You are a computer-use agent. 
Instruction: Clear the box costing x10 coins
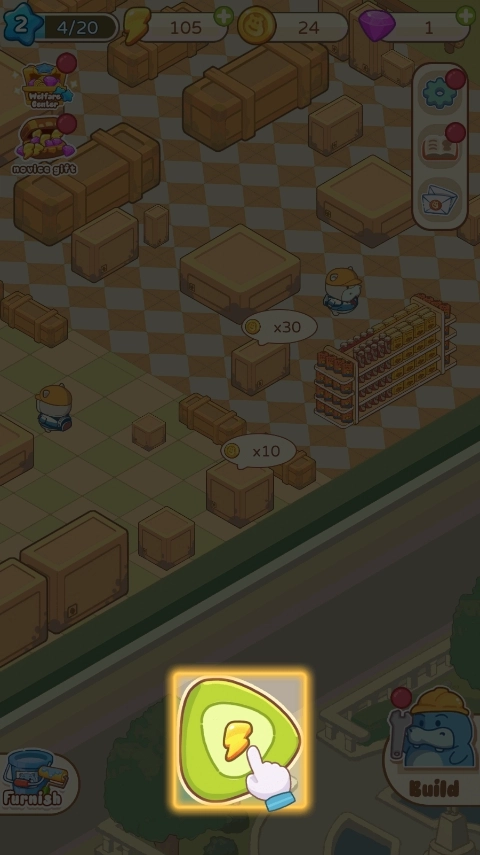click(240, 493)
